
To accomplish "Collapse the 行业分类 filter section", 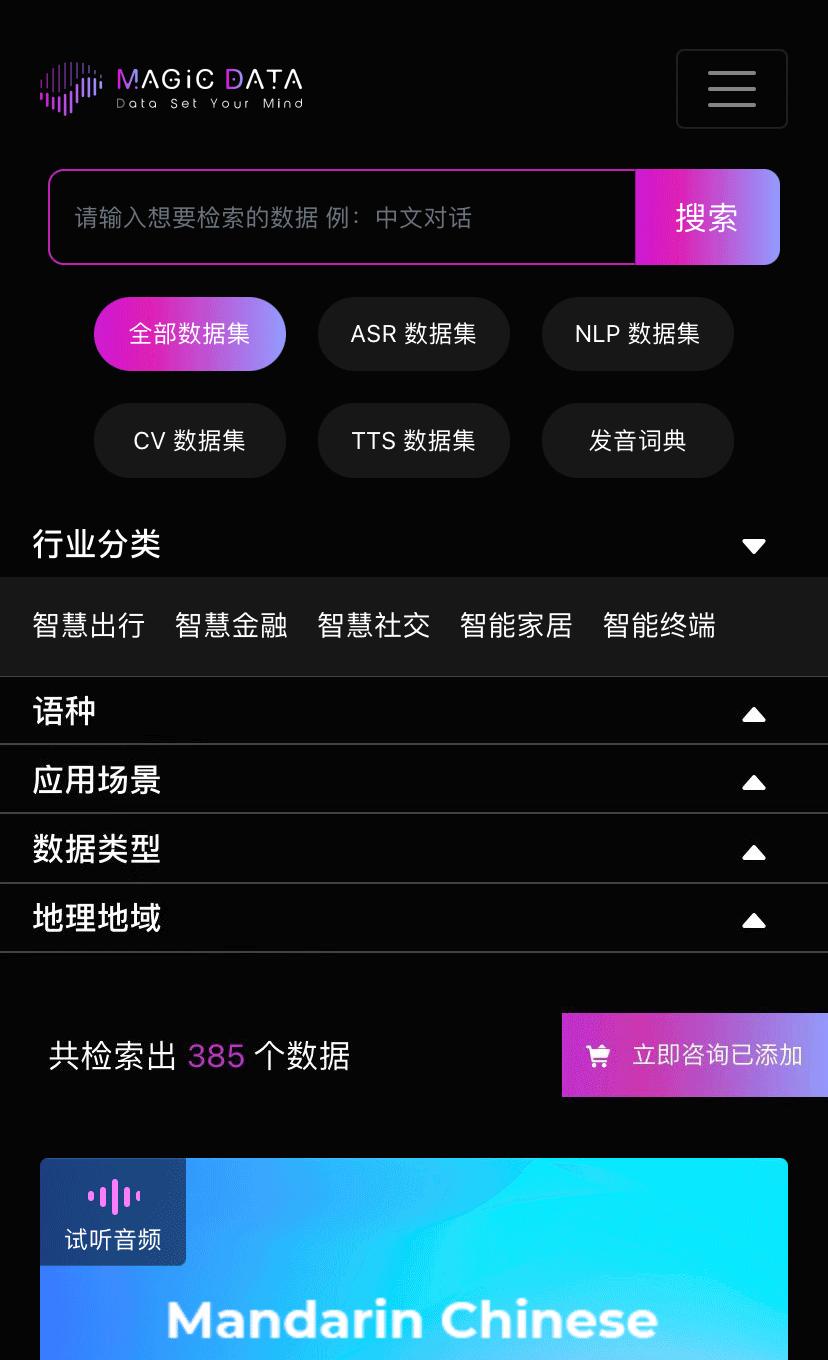I will (x=754, y=546).
